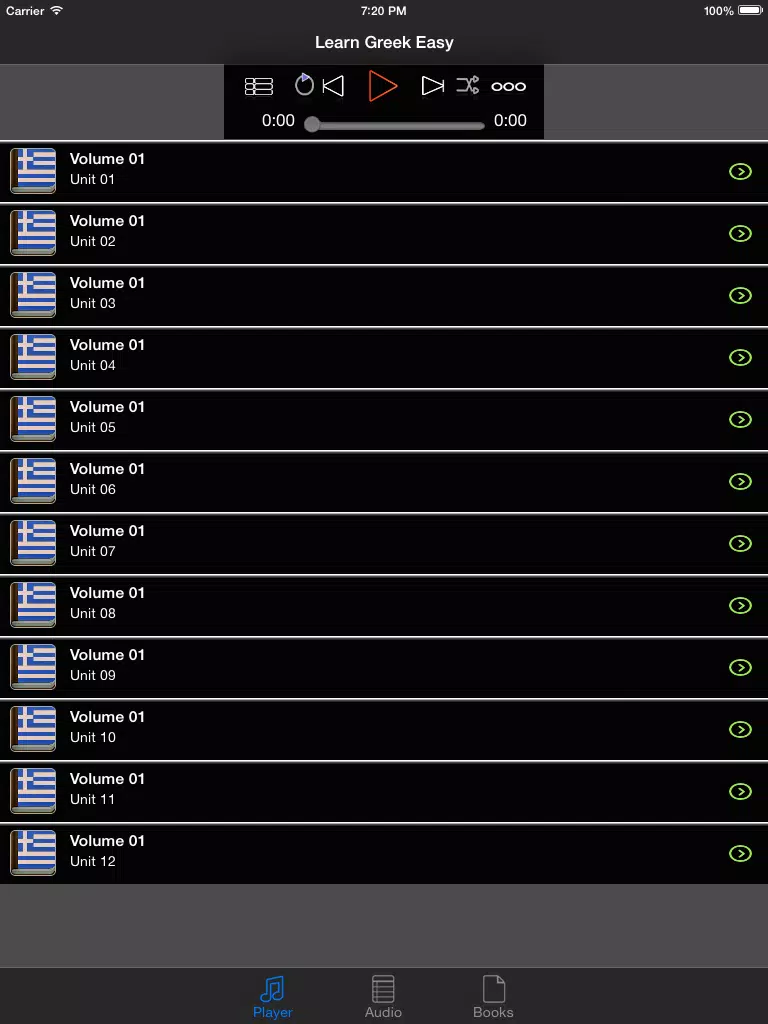This screenshot has height=1024, width=768.
Task: Toggle shuffle mode
Action: (x=468, y=86)
